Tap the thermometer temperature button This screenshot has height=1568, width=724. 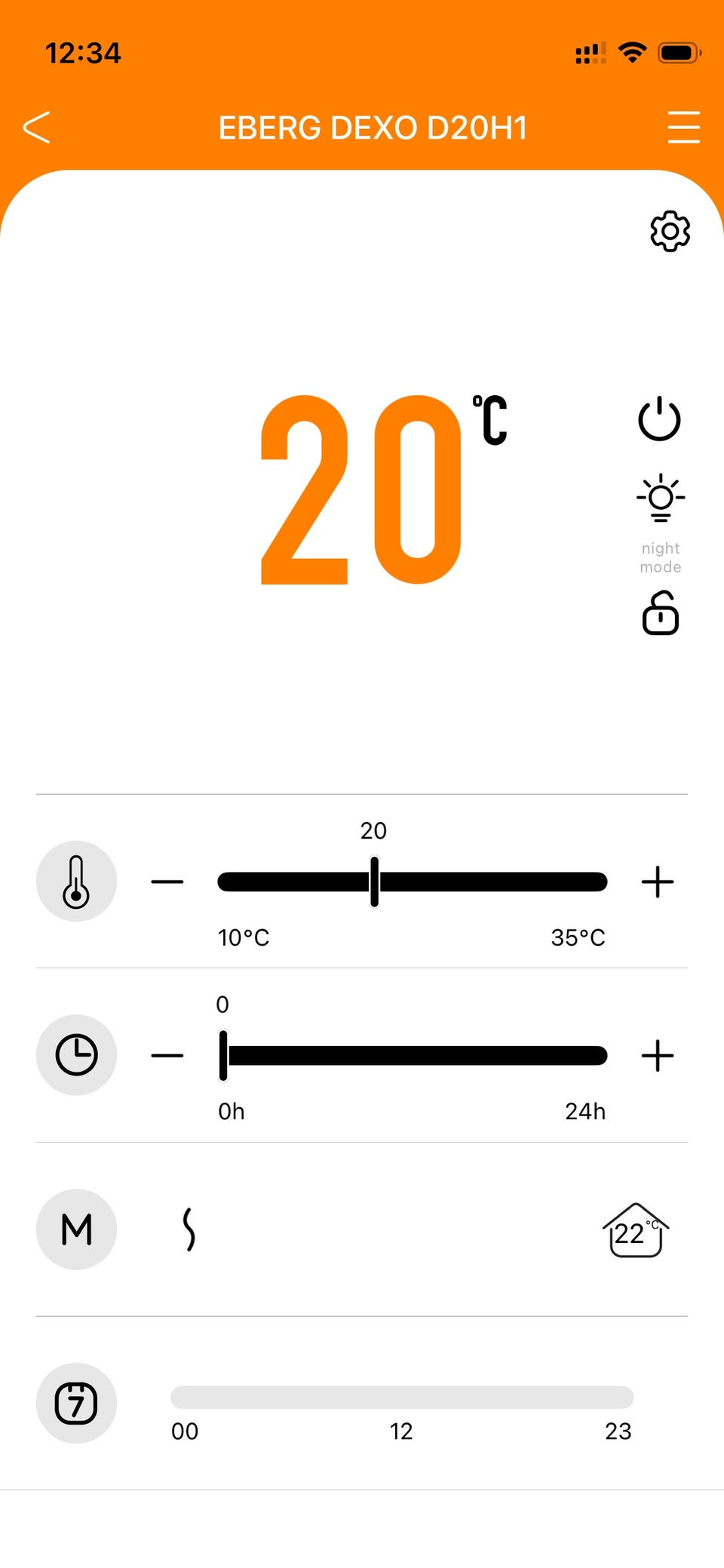[76, 881]
